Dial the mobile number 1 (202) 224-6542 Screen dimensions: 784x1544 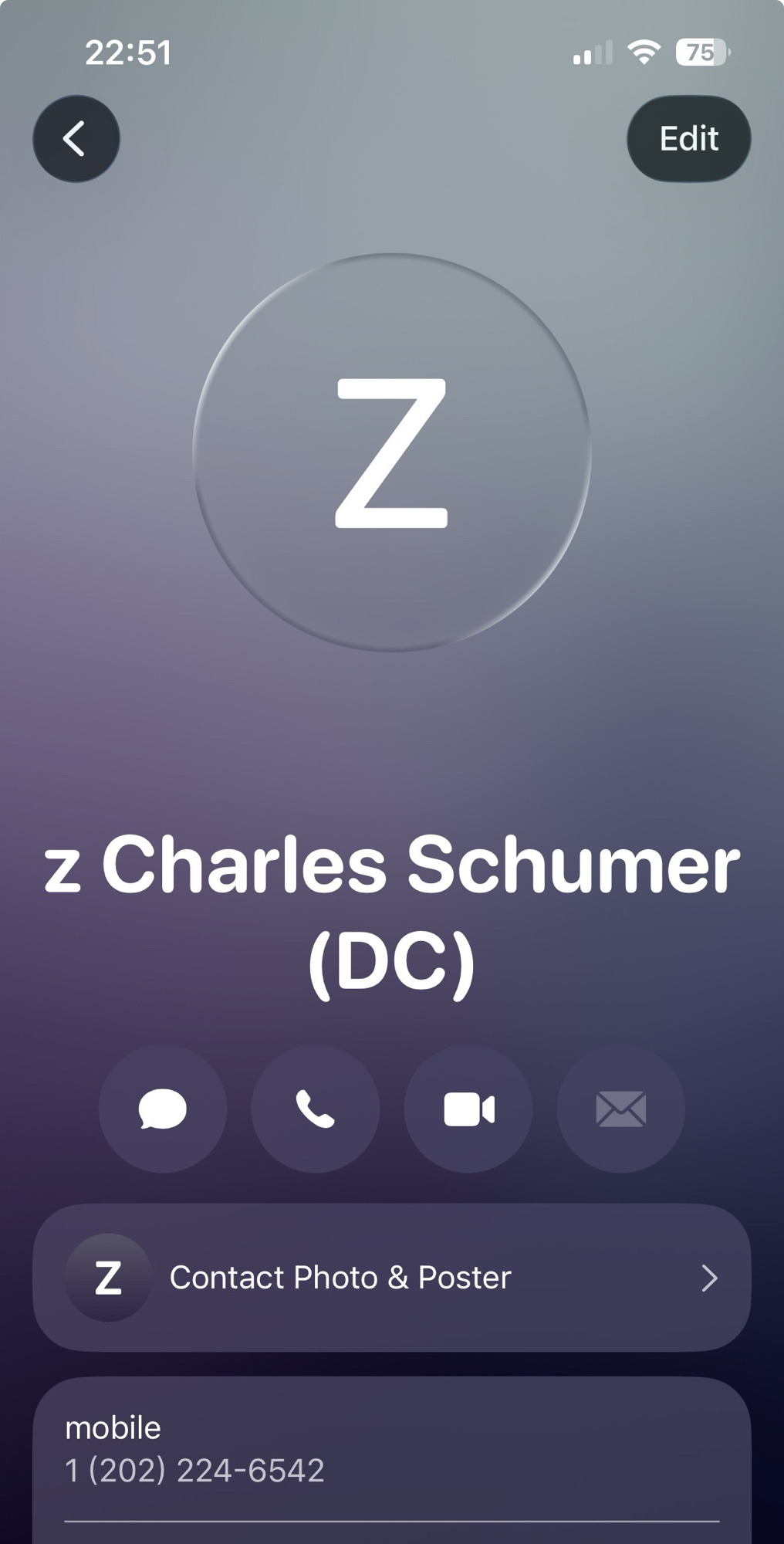click(194, 1470)
